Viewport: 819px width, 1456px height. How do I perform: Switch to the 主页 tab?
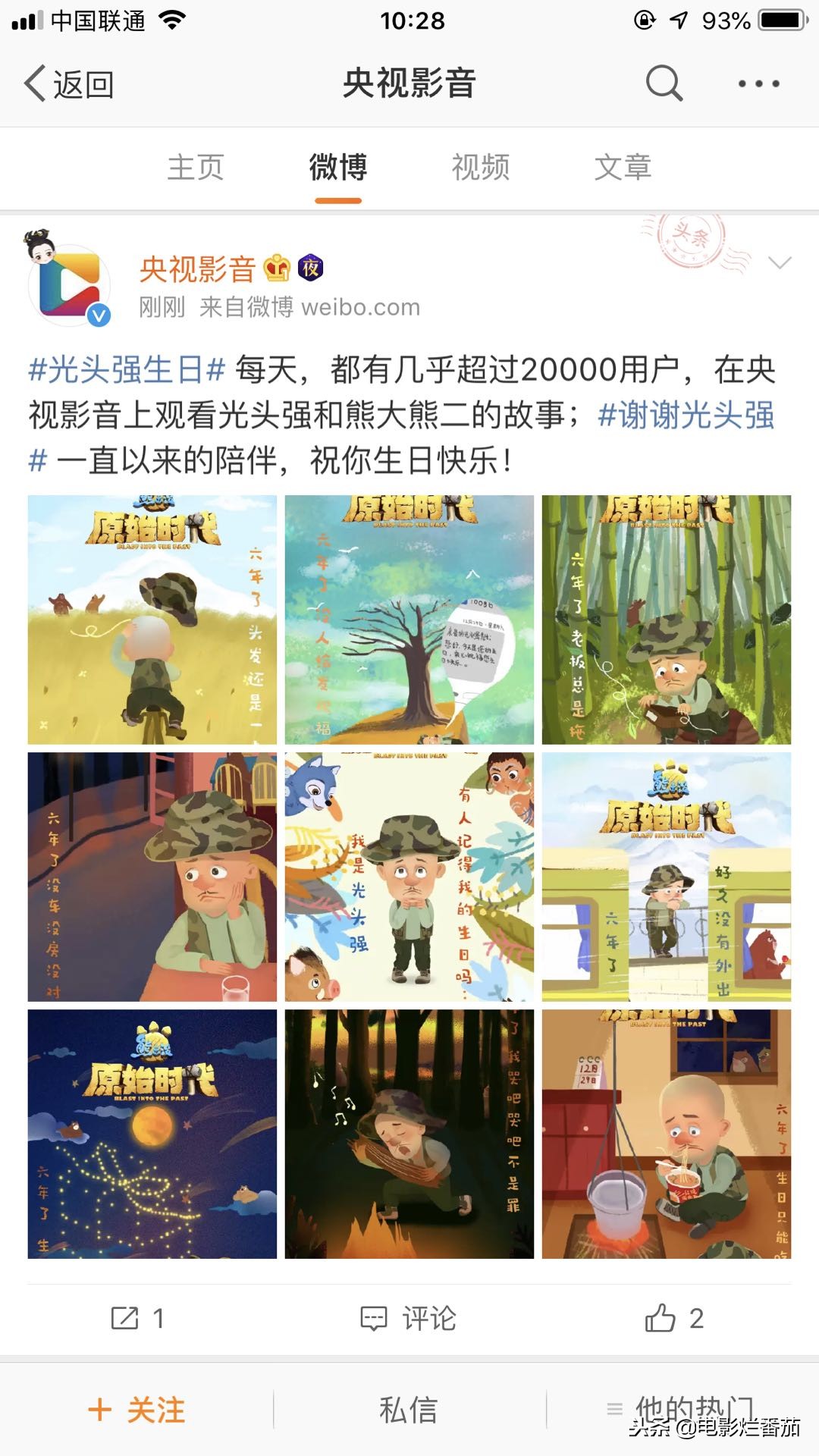click(x=196, y=167)
